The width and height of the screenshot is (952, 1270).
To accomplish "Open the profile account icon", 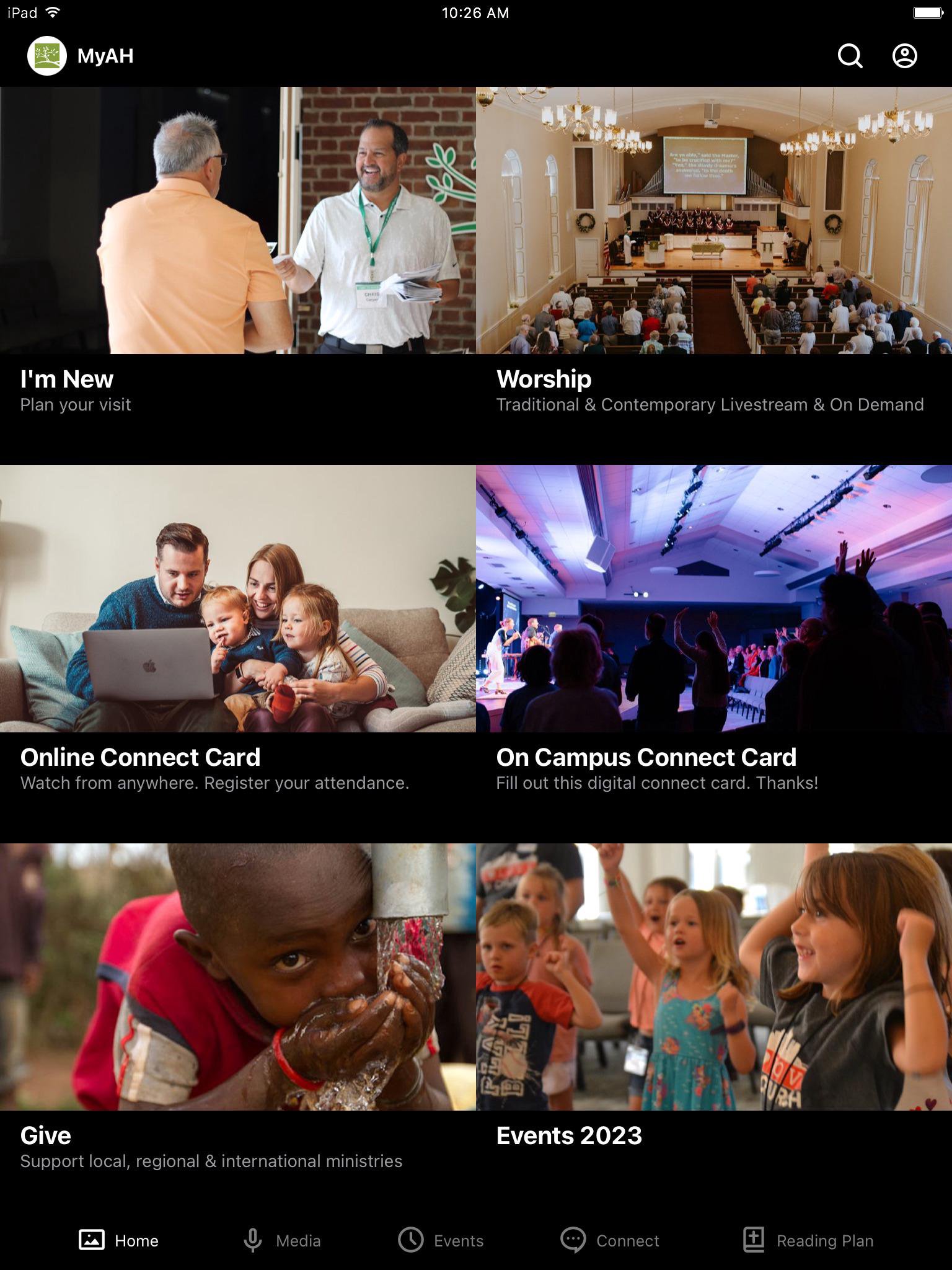I will pyautogui.click(x=904, y=56).
